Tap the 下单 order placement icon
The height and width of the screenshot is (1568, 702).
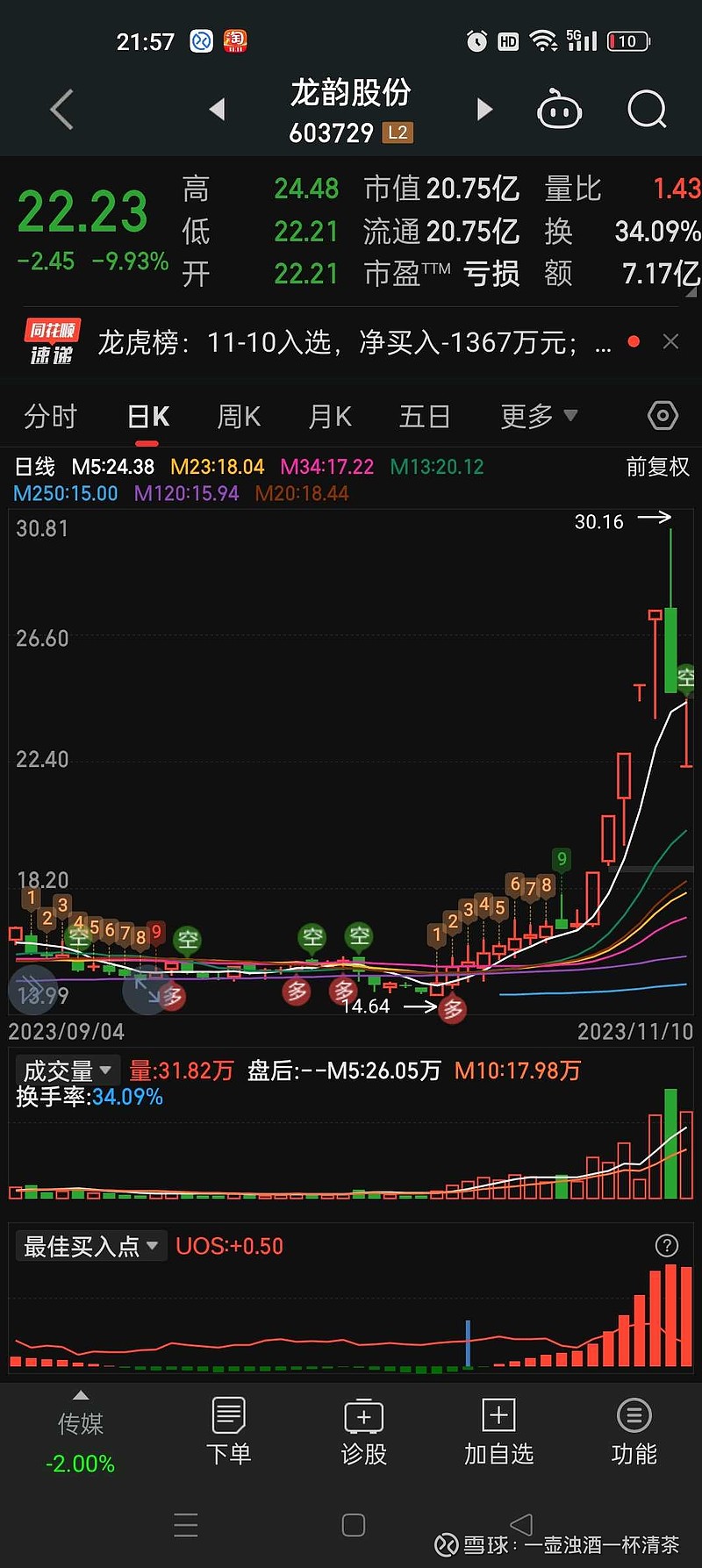pyautogui.click(x=228, y=1430)
